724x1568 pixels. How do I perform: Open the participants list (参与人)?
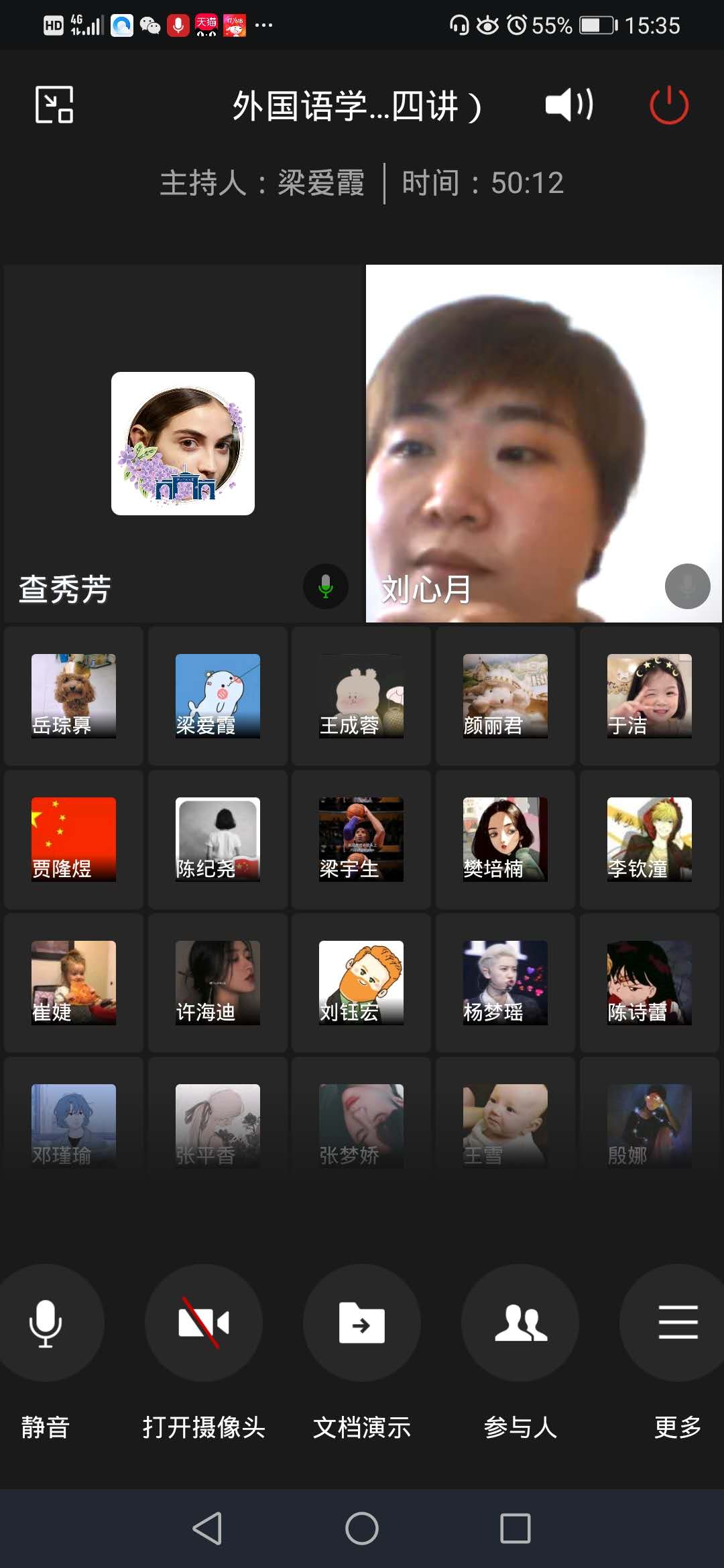point(520,1323)
